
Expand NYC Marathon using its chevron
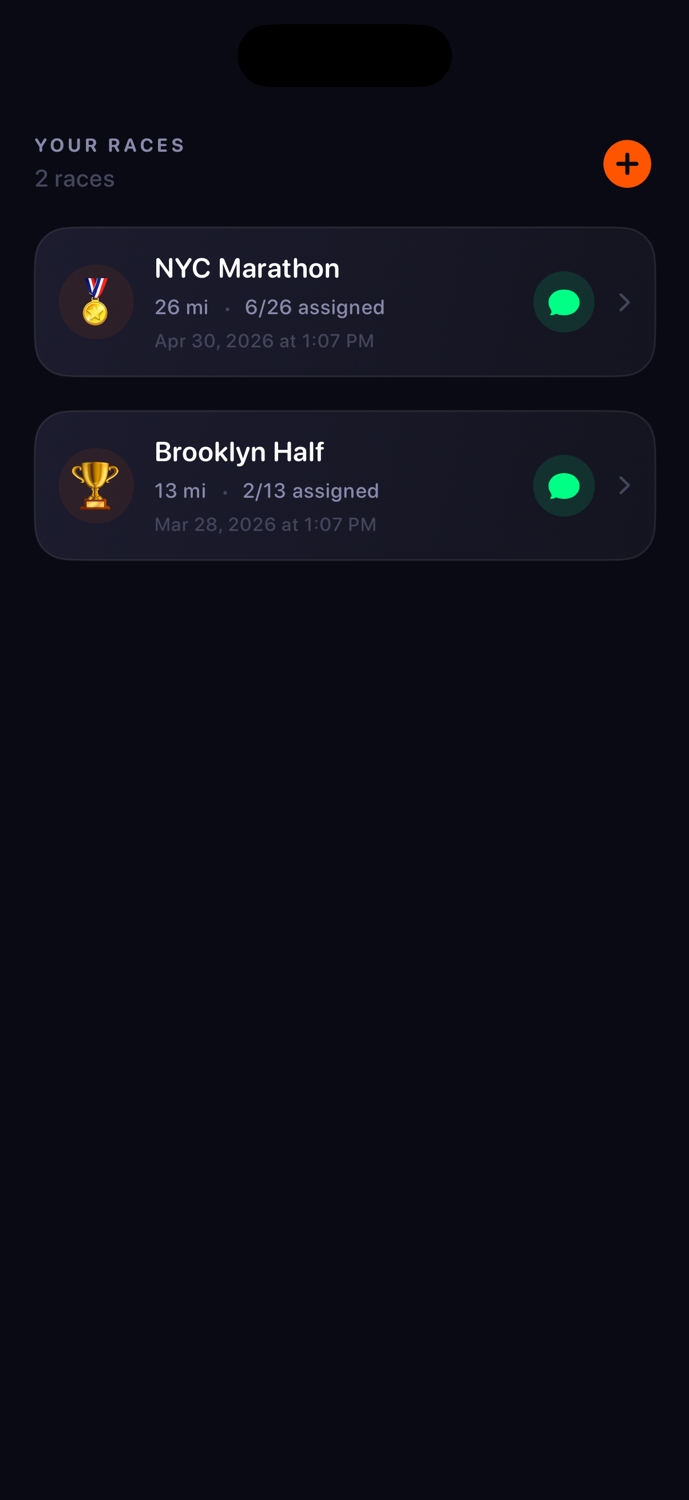click(x=625, y=302)
